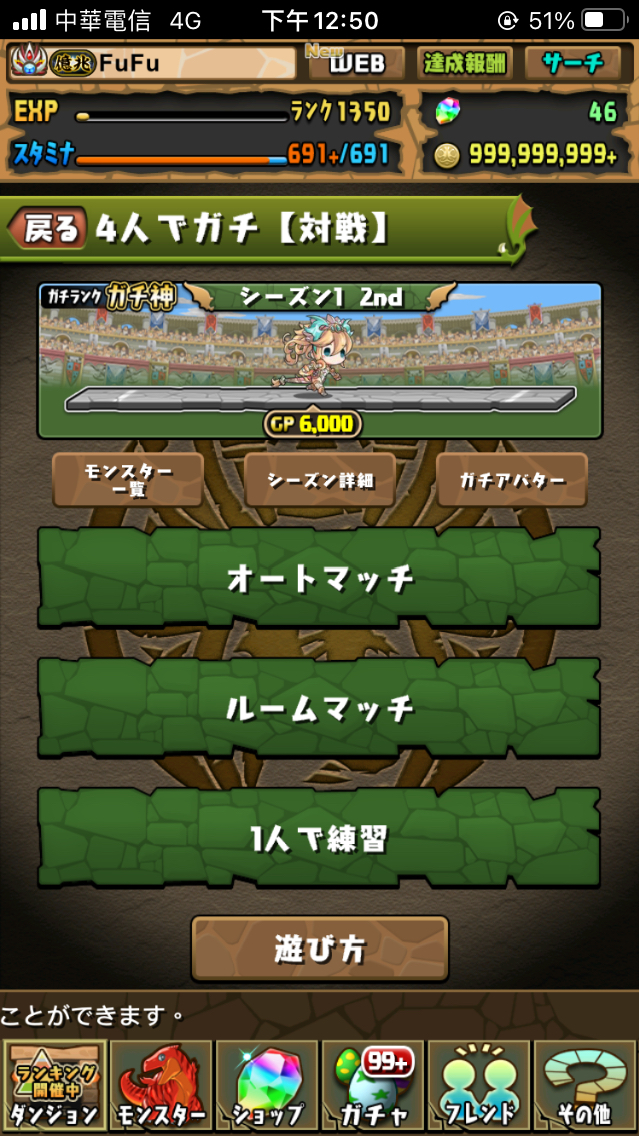View シーズン詳細 season details
639x1136 pixels.
(320, 480)
